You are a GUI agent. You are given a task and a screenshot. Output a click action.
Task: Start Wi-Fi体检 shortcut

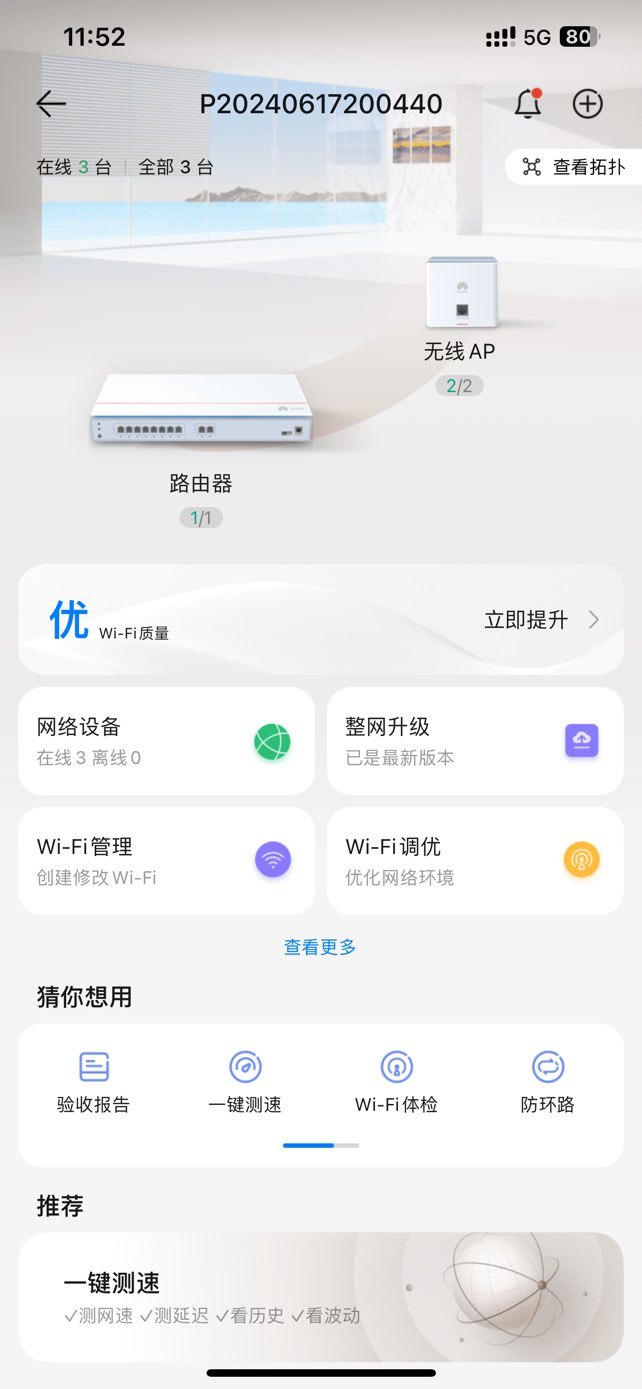[x=396, y=1082]
